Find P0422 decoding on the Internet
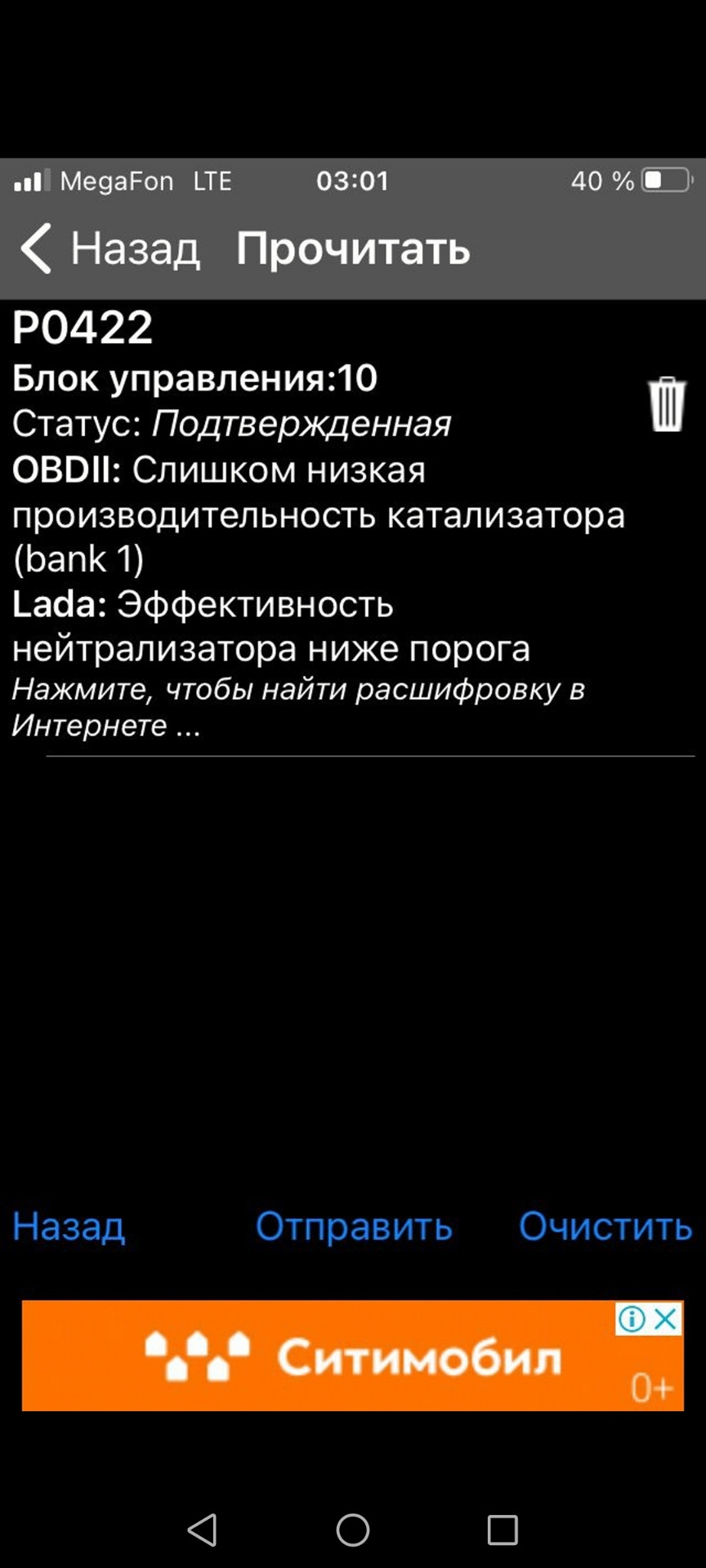 click(x=297, y=707)
